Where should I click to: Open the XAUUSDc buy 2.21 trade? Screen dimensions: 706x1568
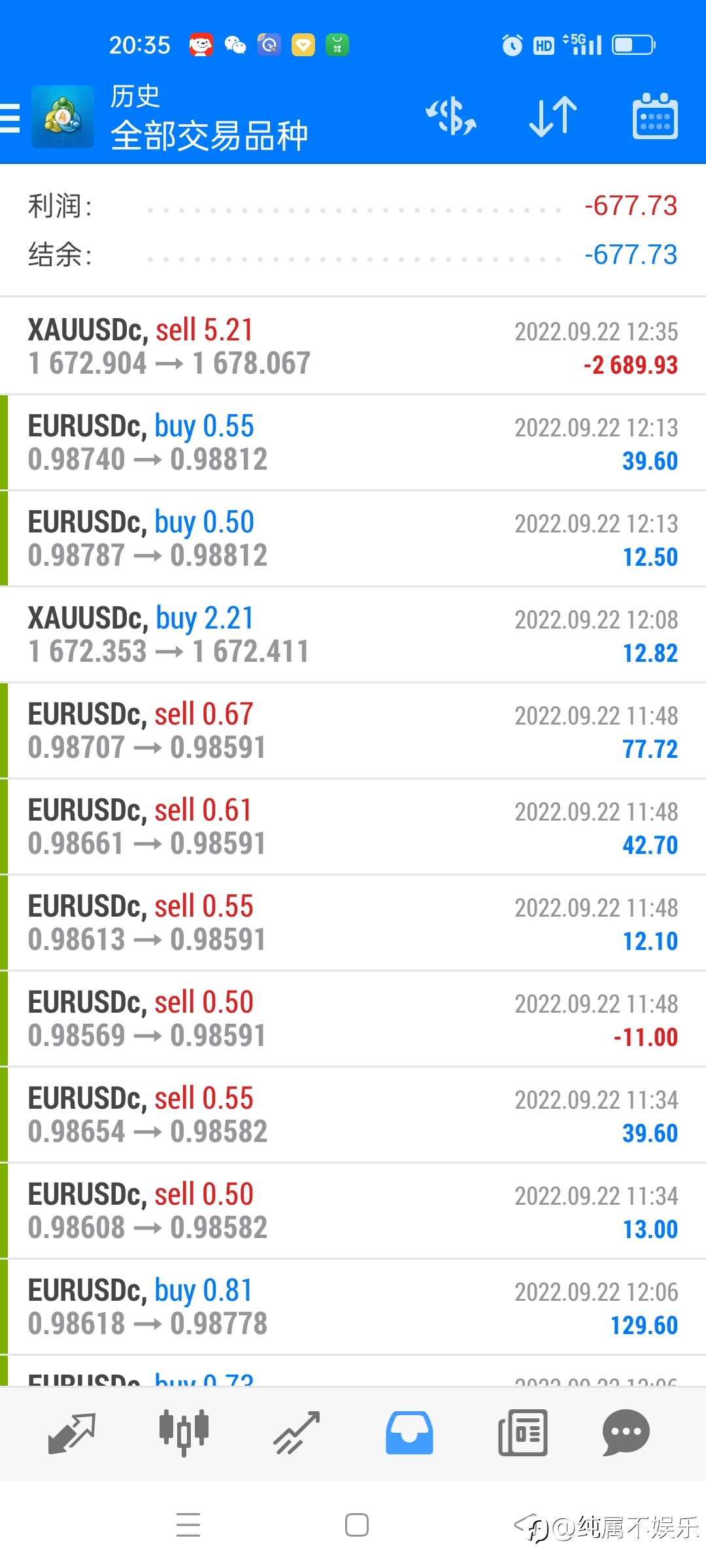point(353,634)
